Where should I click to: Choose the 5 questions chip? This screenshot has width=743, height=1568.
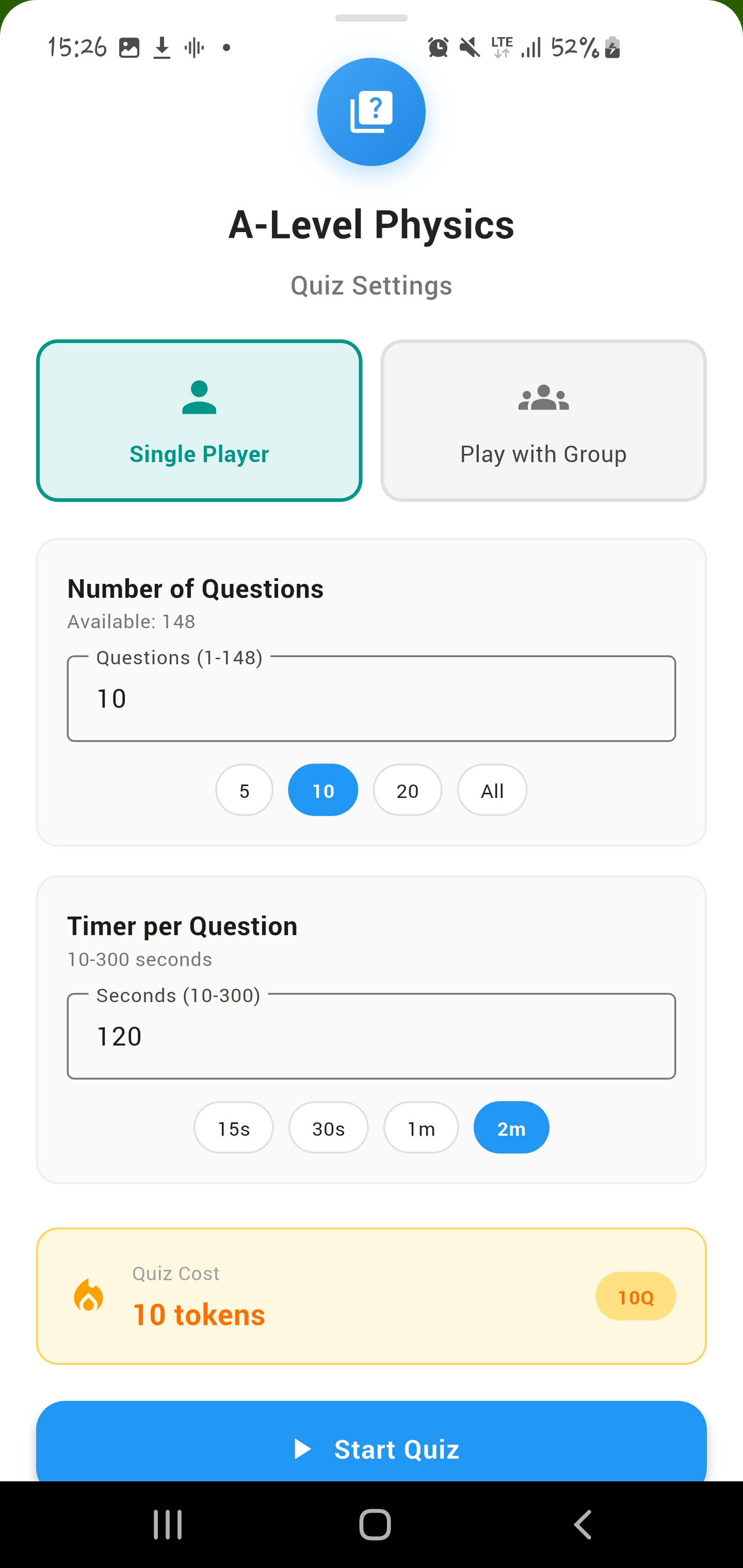(244, 790)
